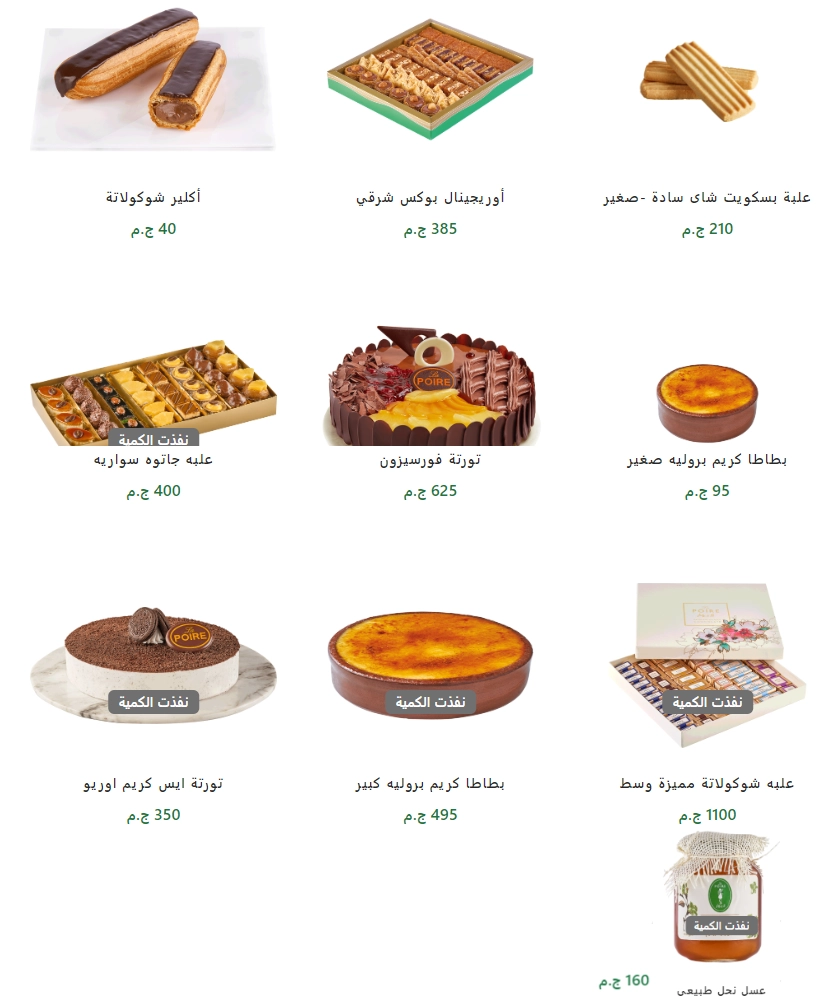The image size is (832, 1000).
Task: Select علبه جاتوه سواريه product
Action: [x=153, y=390]
